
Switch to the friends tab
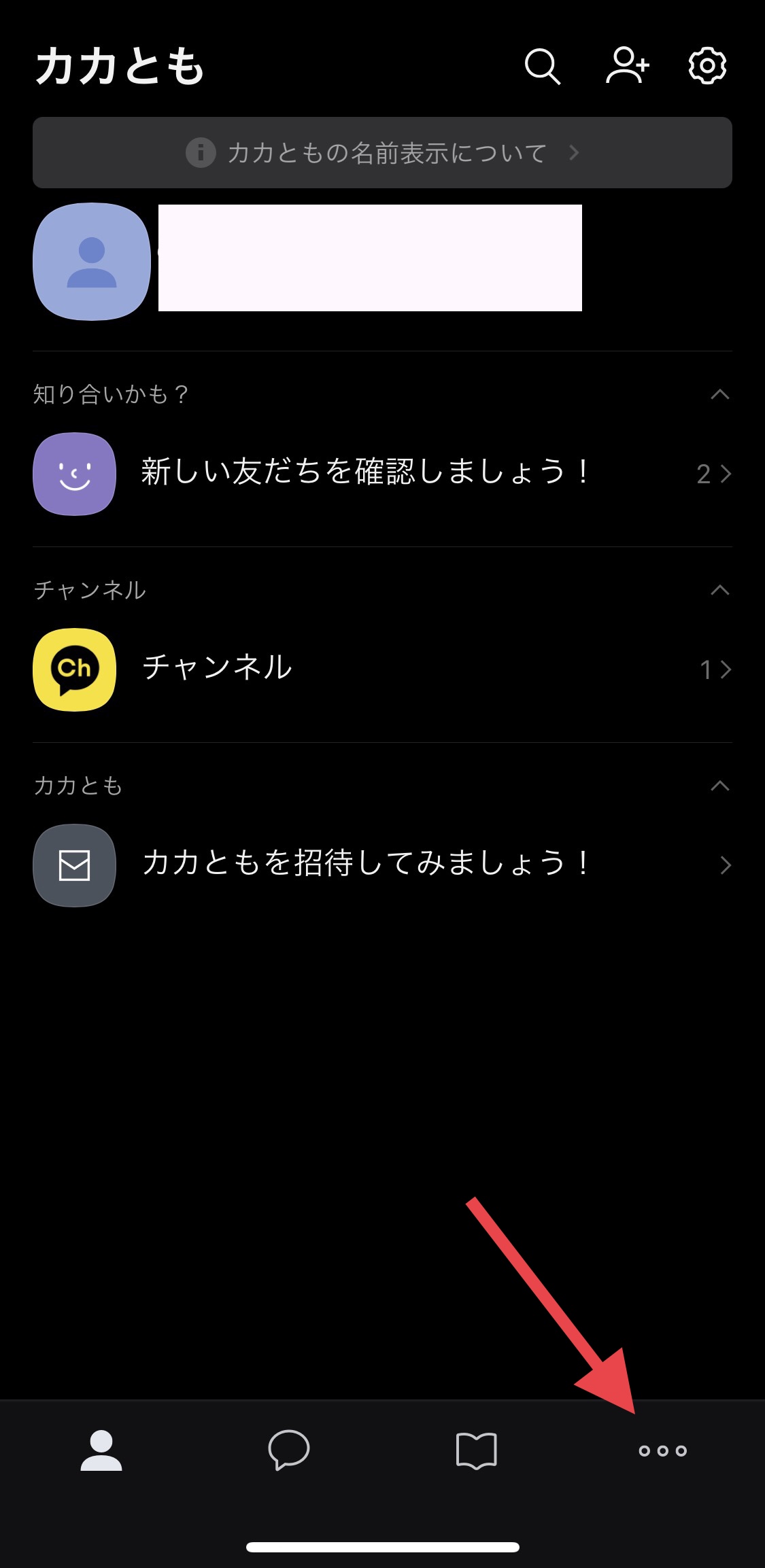coord(101,1450)
